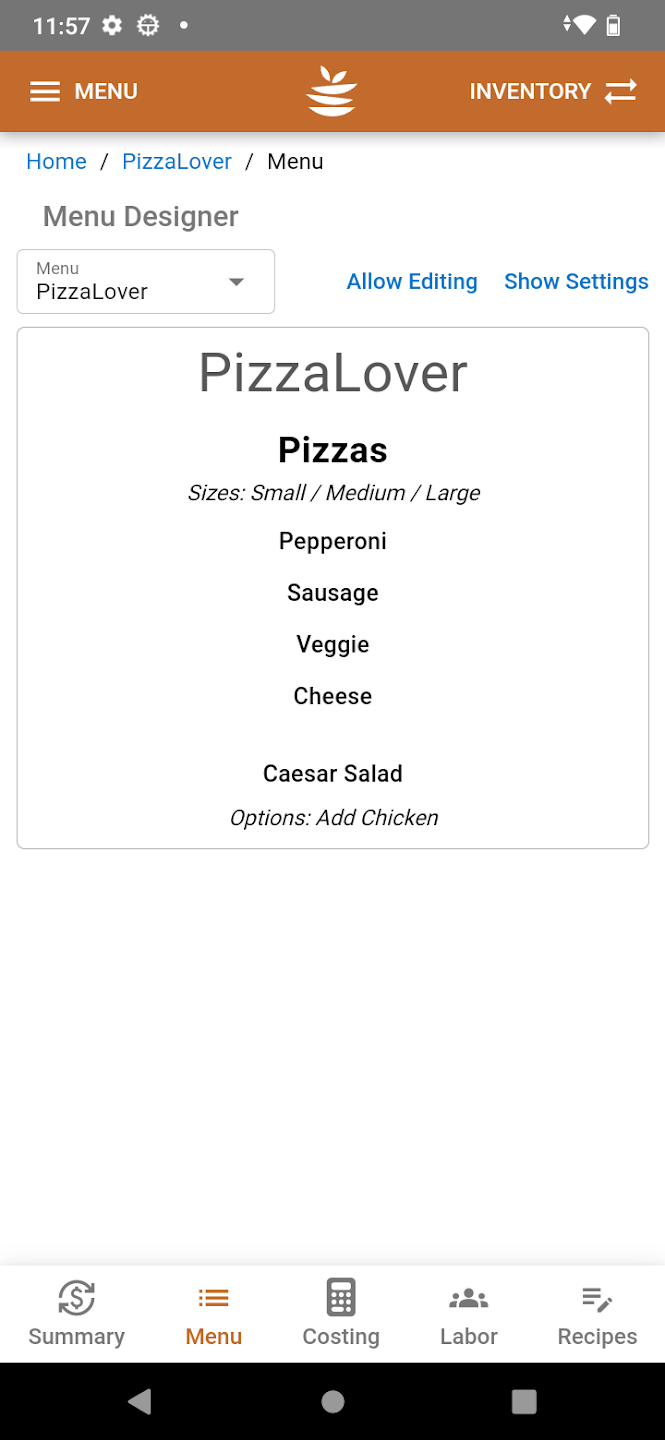The width and height of the screenshot is (665, 1440).
Task: Open the PizzaLover breadcrumb link
Action: [x=177, y=161]
